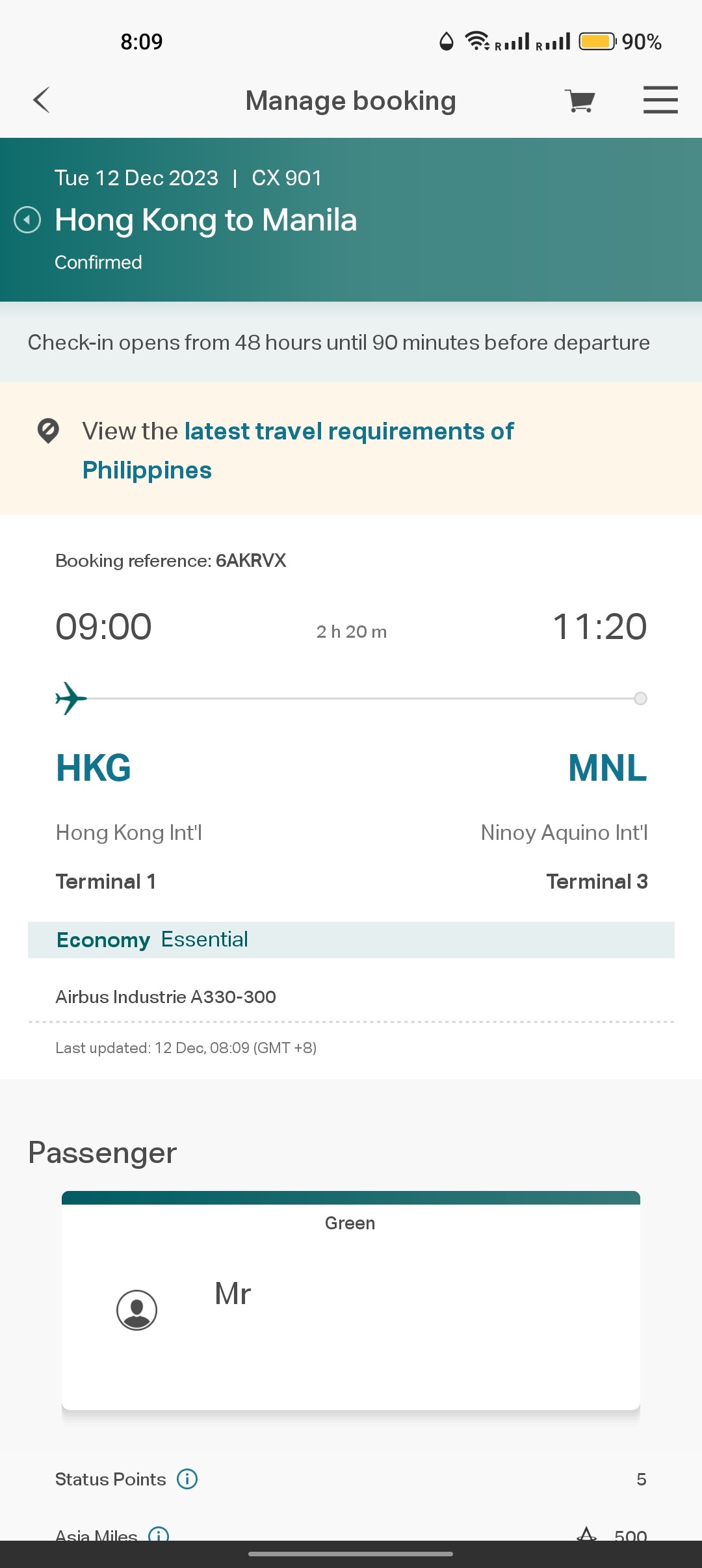Show info about Asia Miles
This screenshot has height=1568, width=702.
tap(159, 1534)
